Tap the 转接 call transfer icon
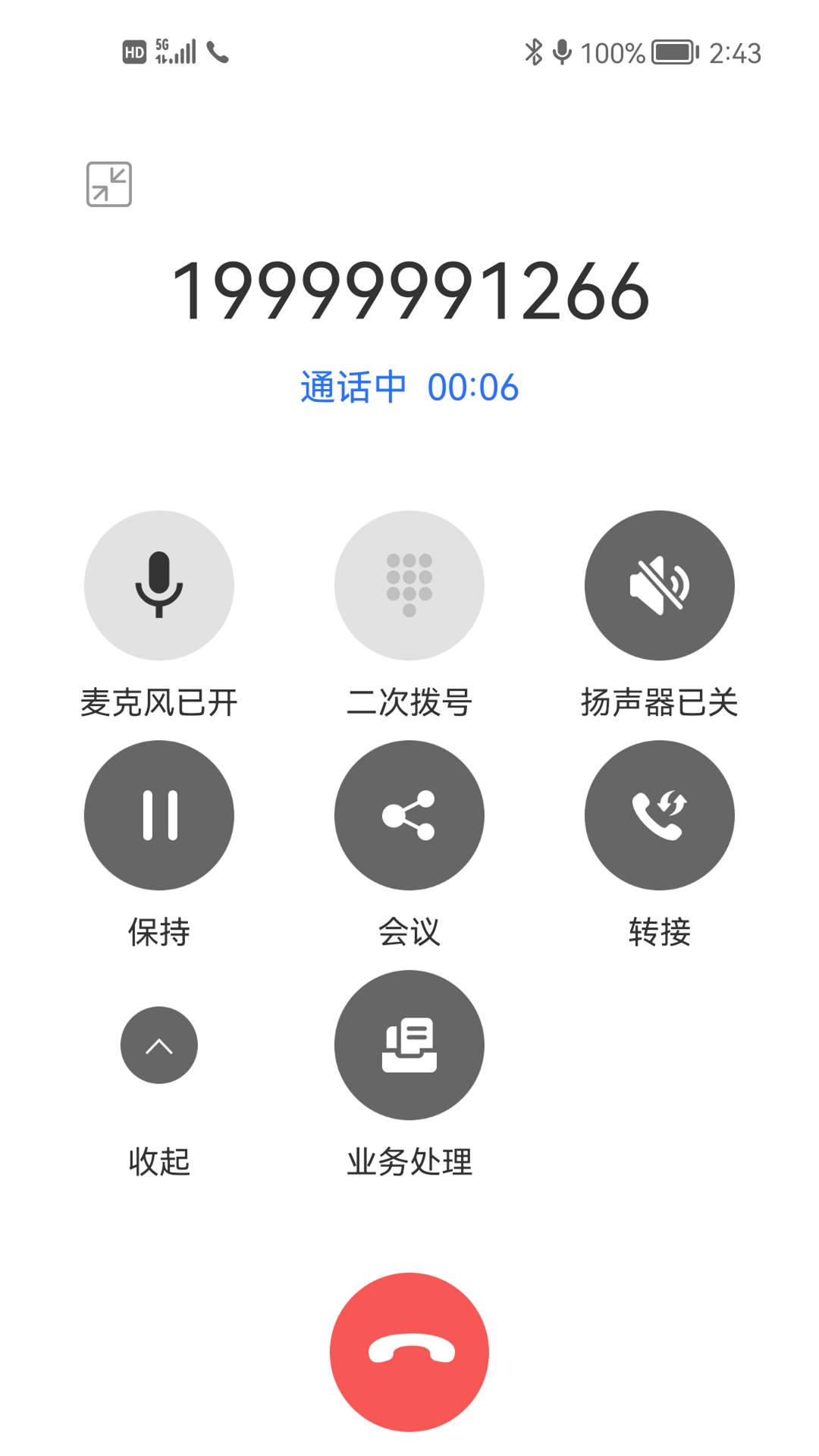This screenshot has height=1456, width=819. (x=659, y=814)
